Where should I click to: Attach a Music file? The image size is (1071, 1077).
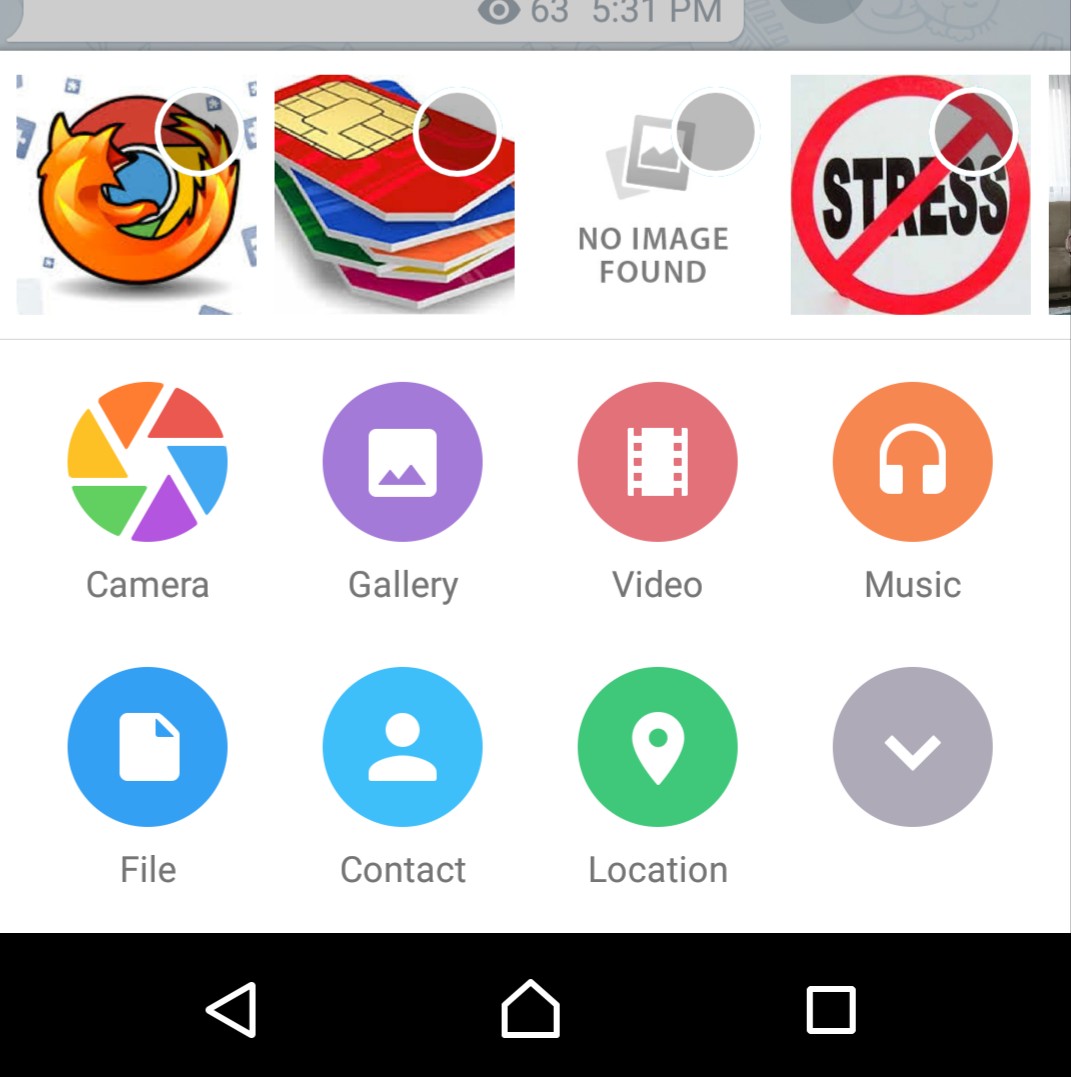pyautogui.click(x=912, y=462)
